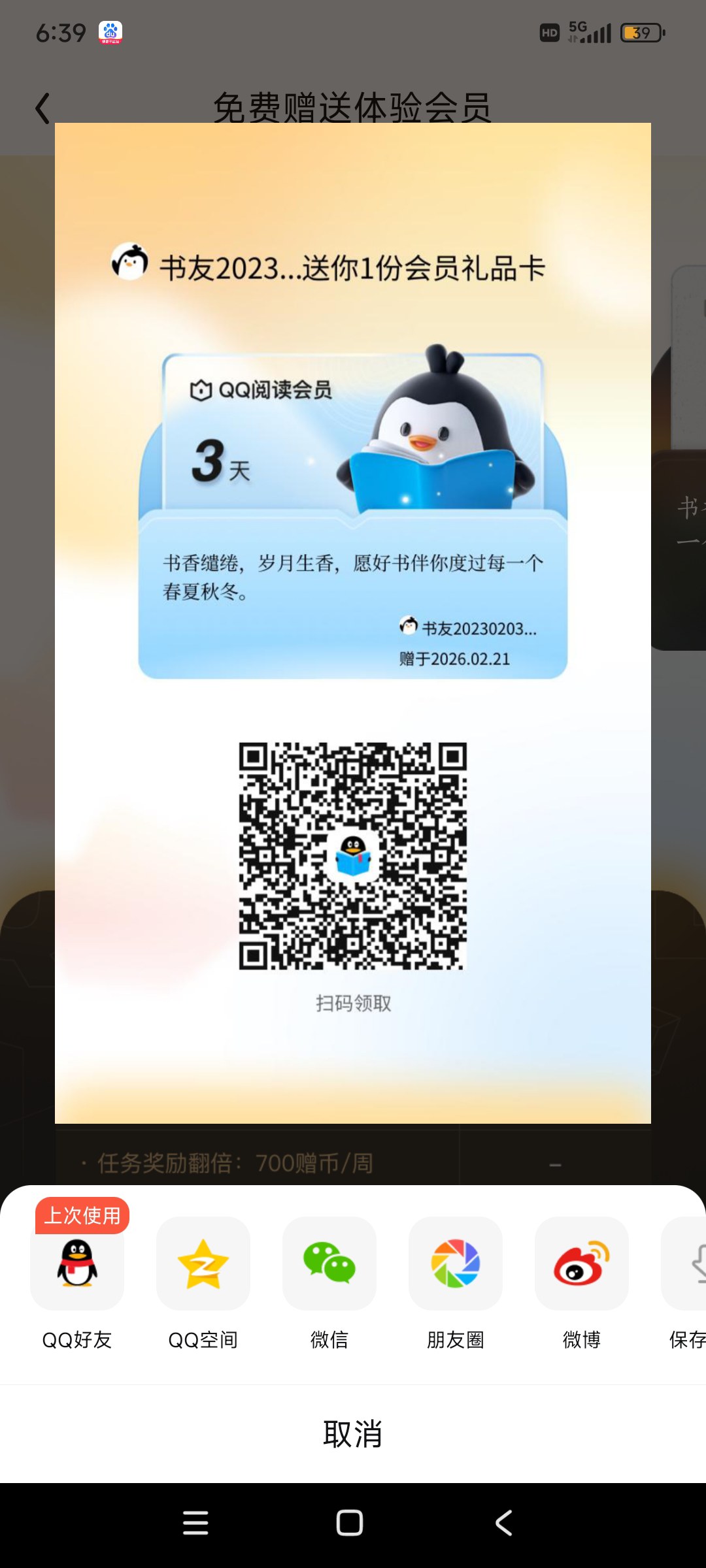Send the gift card via 微信
Image resolution: width=706 pixels, height=1568 pixels.
pos(329,1264)
